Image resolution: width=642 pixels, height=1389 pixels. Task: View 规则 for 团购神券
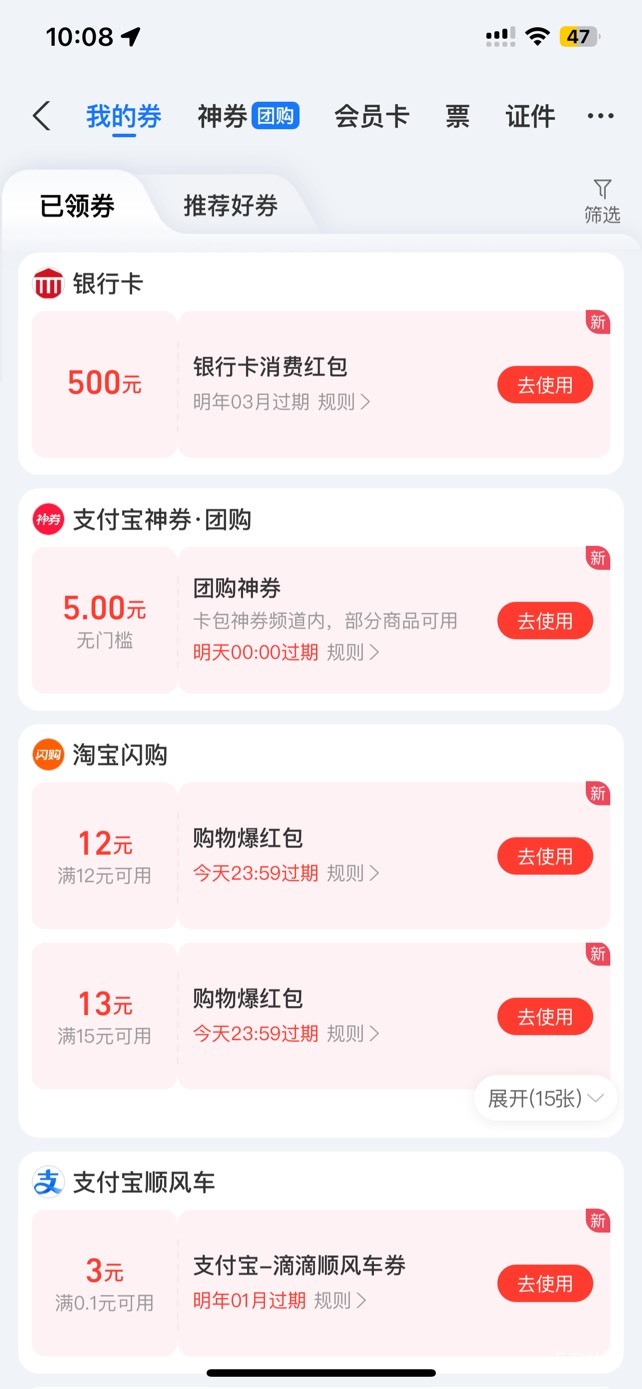click(353, 652)
